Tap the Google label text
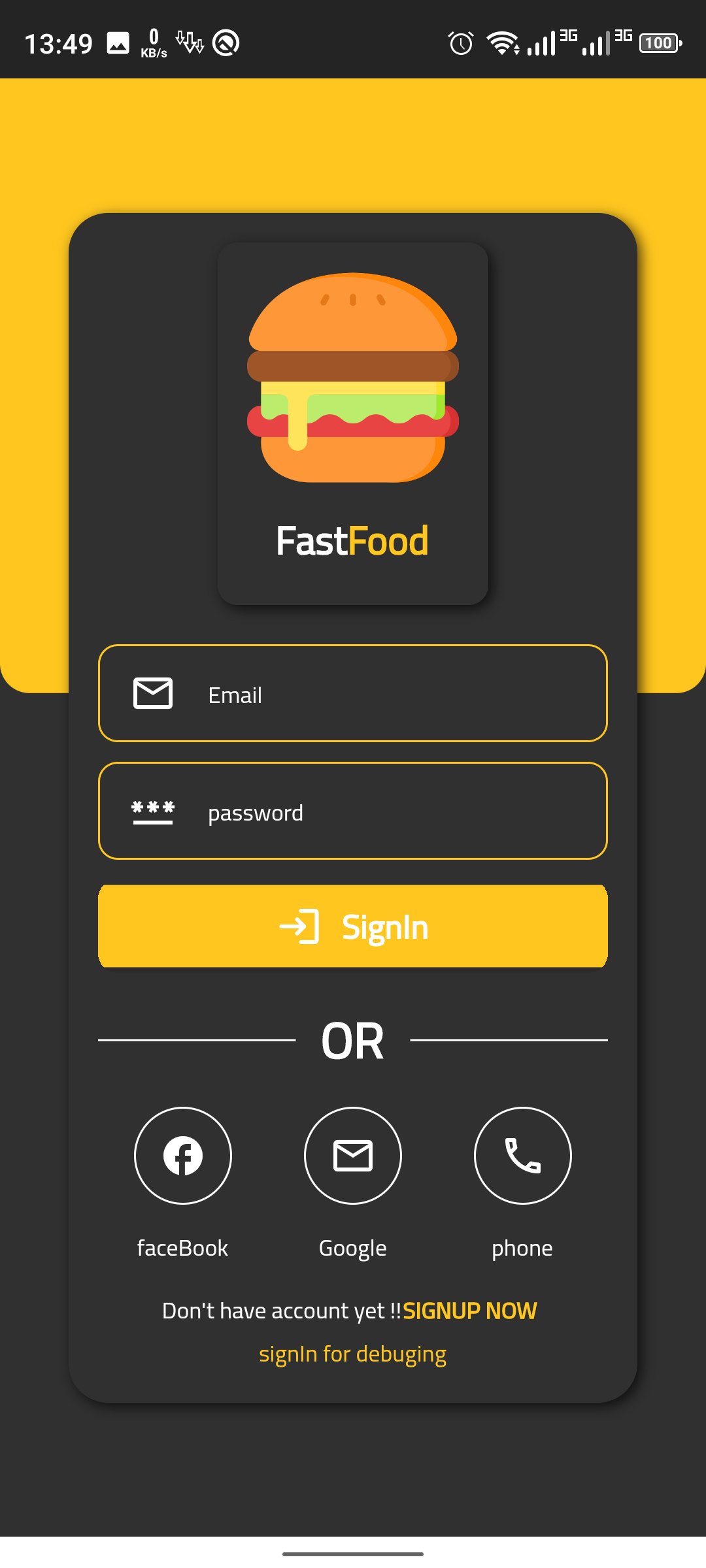 (x=352, y=1247)
